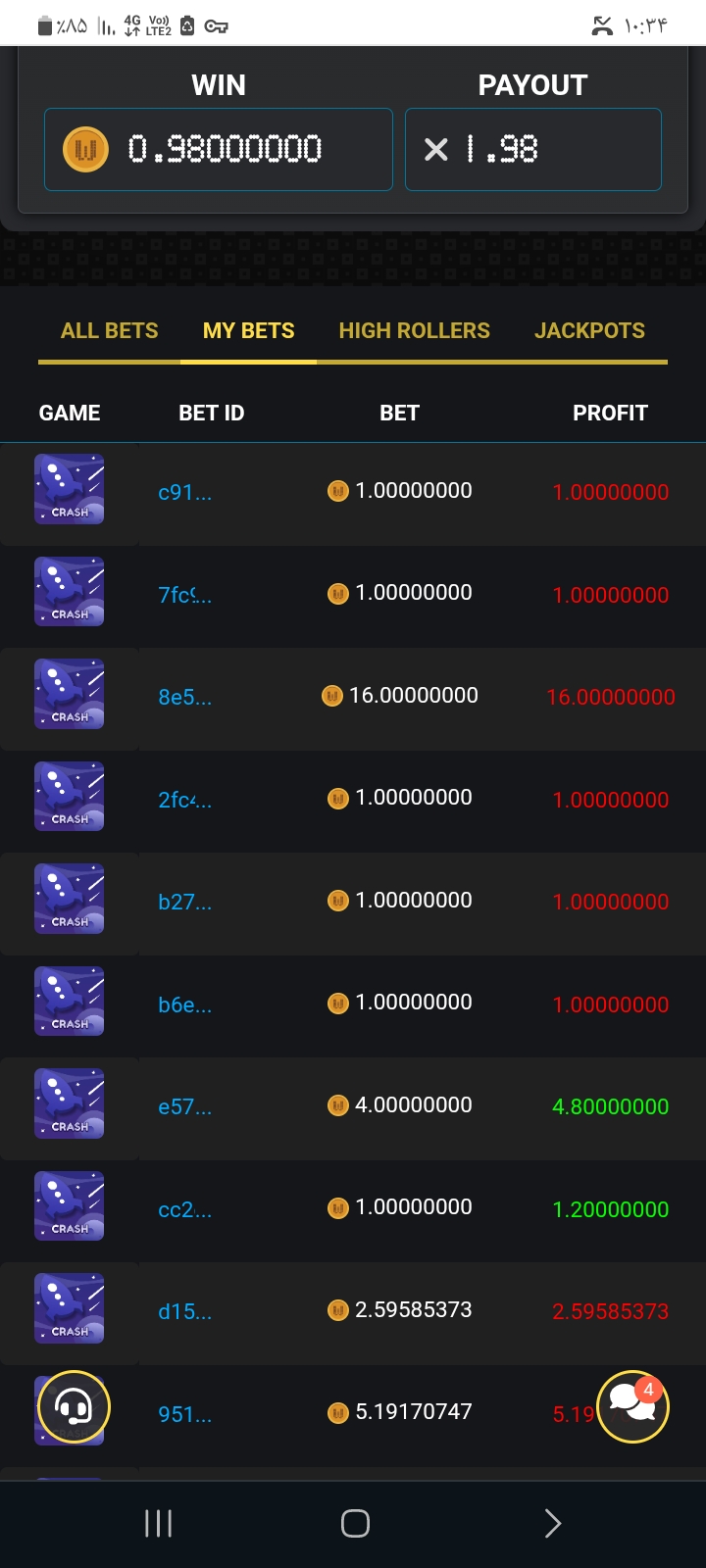This screenshot has height=1568, width=706.
Task: Open the recent apps view
Action: (158, 1523)
